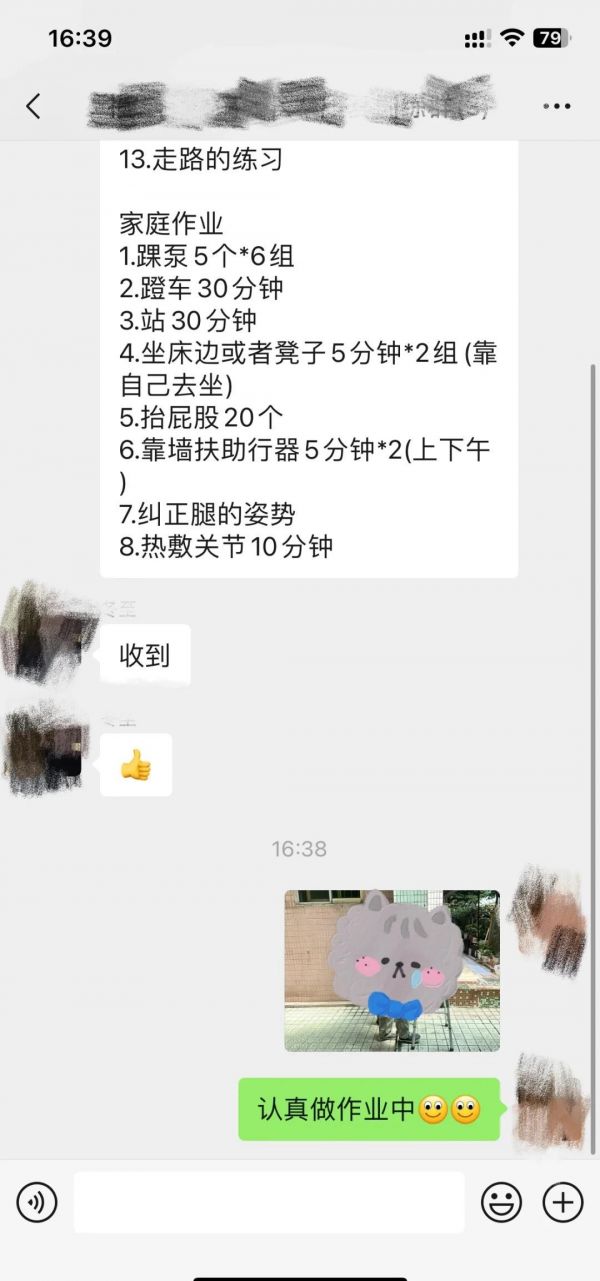Open avatar of sender who wrote 收到

pyautogui.click(x=45, y=634)
